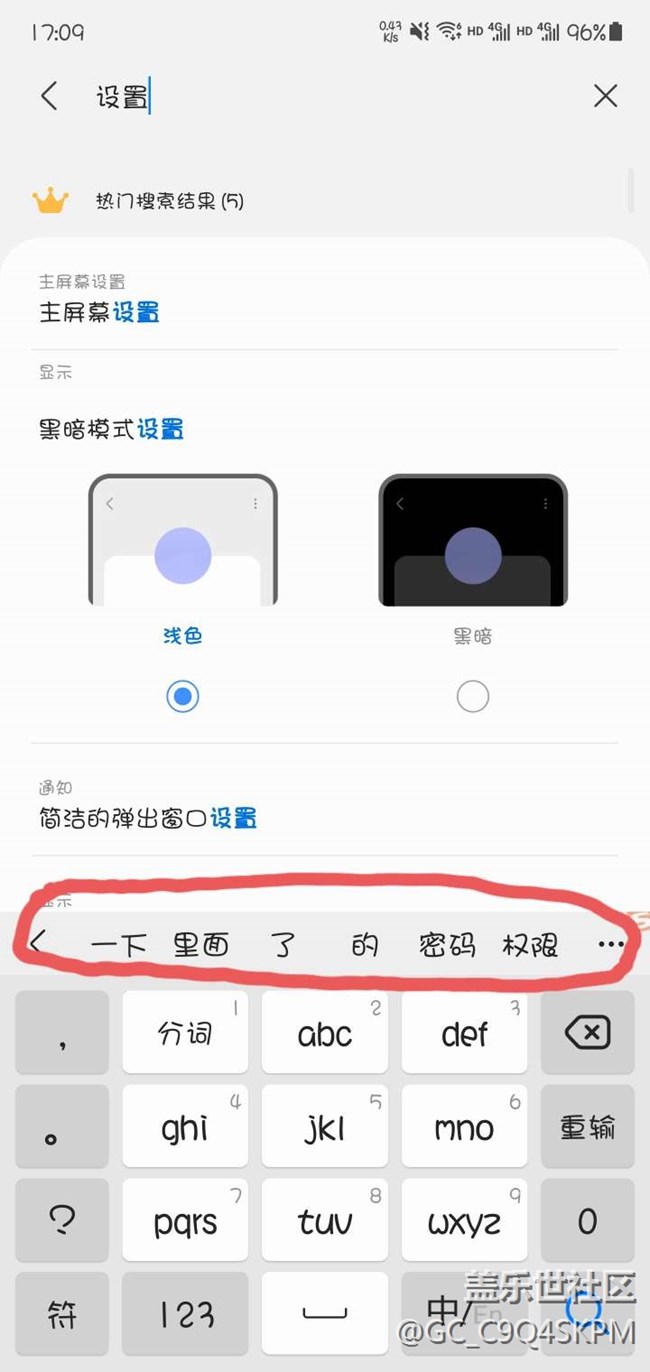Select the 黑暗 dark mode radio button

coord(472,696)
